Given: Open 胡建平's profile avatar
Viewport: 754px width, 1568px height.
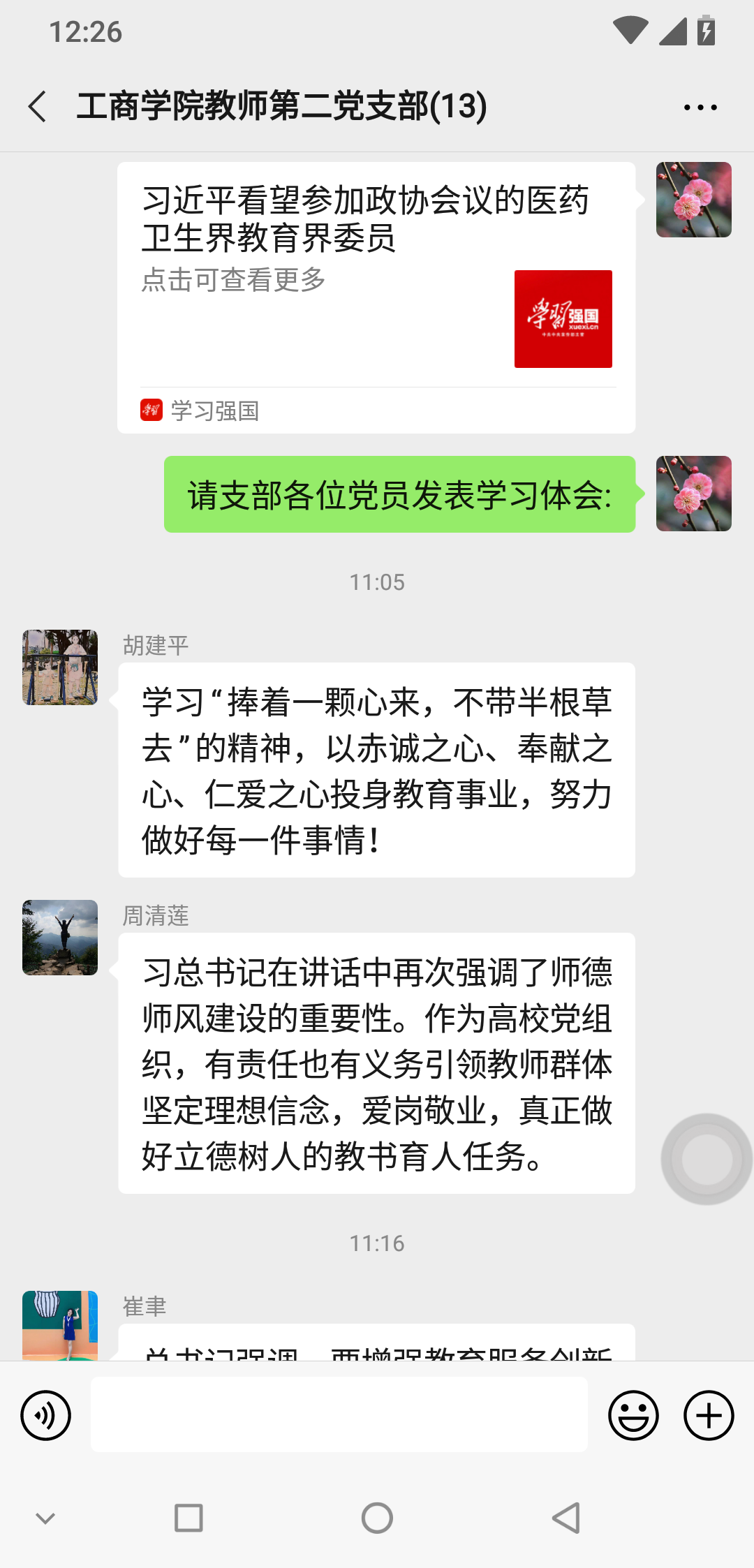Looking at the screenshot, I should click(60, 667).
